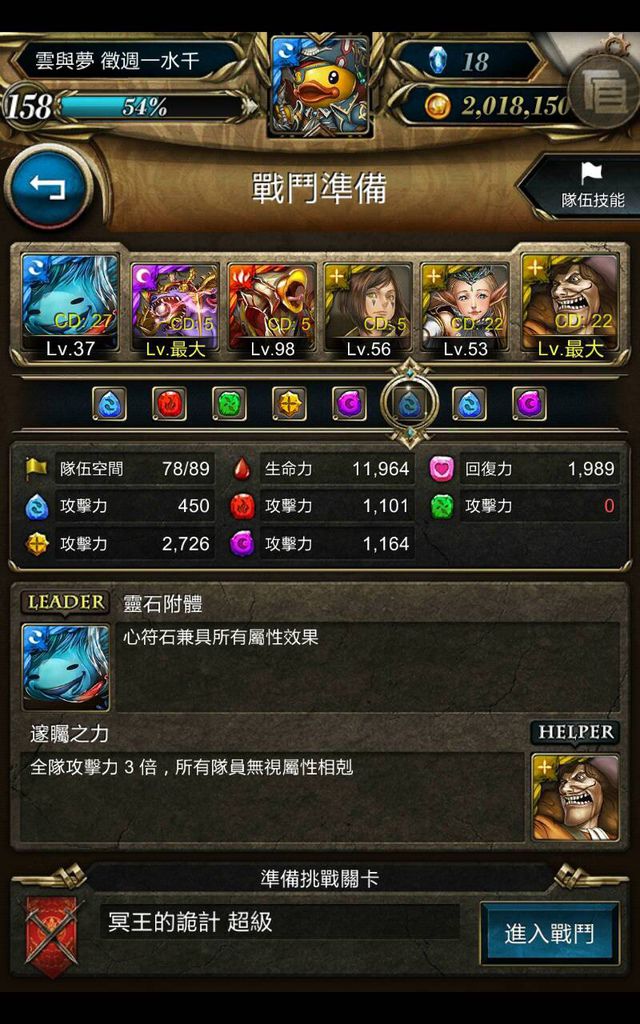Select the blue Lv.37 leader card
640x1024 pixels.
[x=71, y=306]
